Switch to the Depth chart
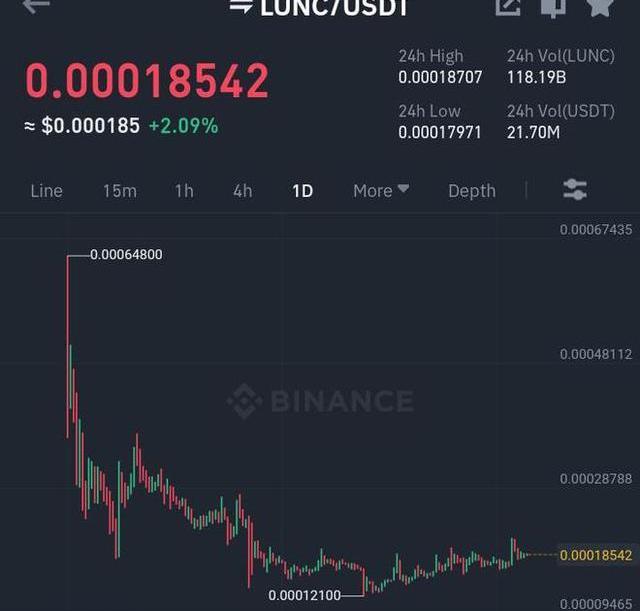Image resolution: width=640 pixels, height=611 pixels. click(471, 190)
